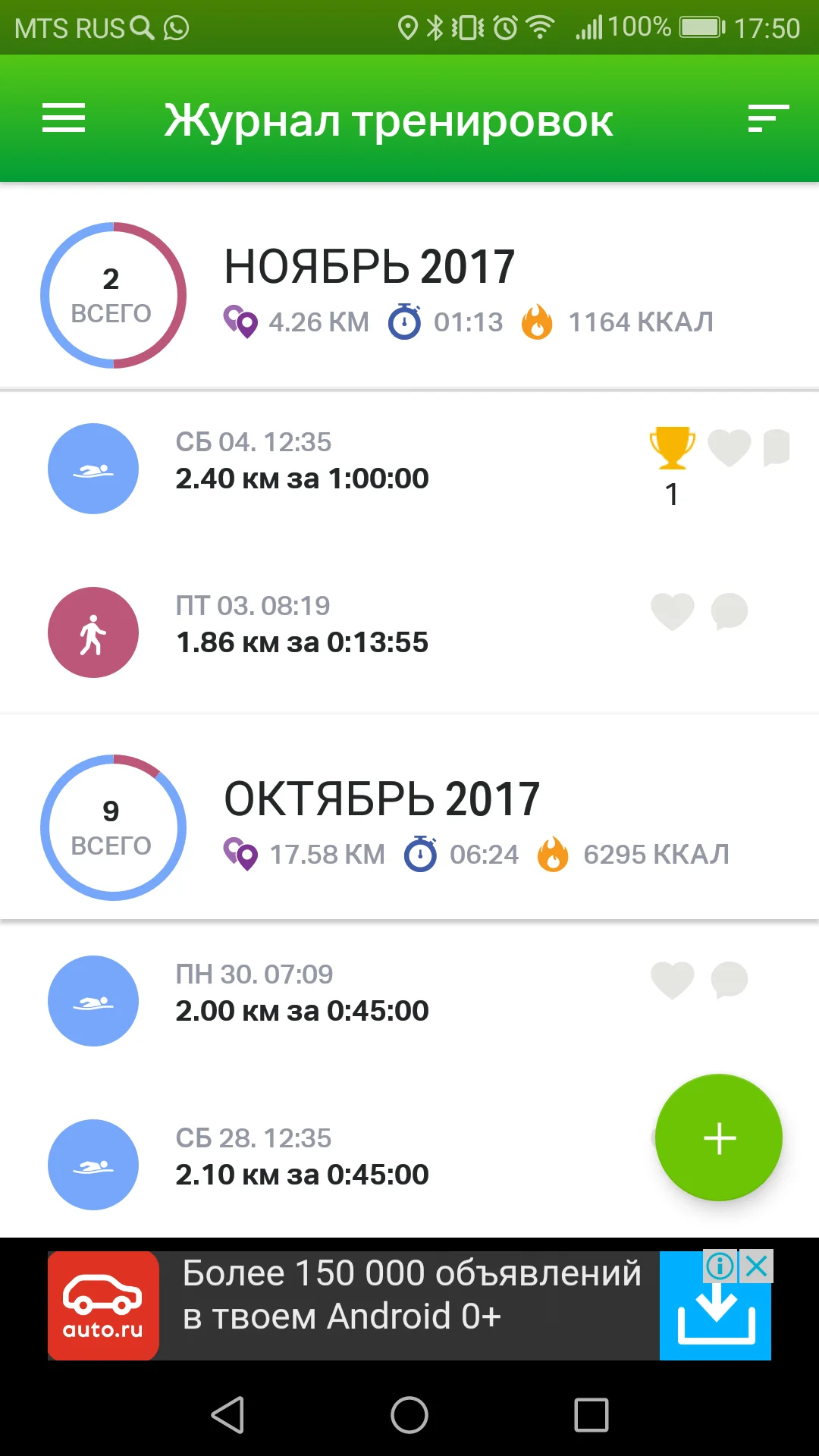Open the sort options icon in toolbar
Viewport: 819px width, 1456px height.
(767, 119)
